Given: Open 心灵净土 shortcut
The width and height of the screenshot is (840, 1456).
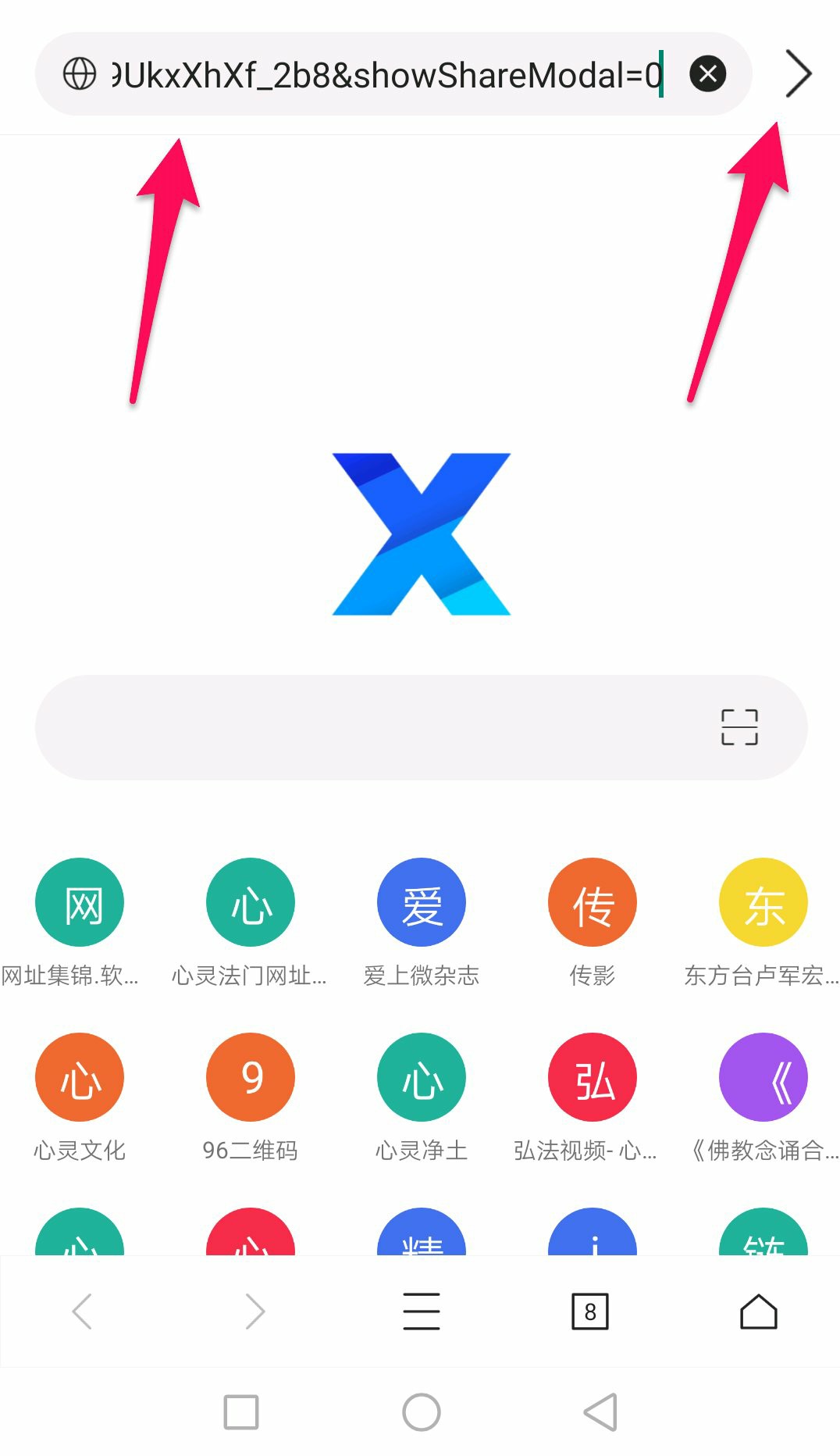Looking at the screenshot, I should pyautogui.click(x=421, y=1078).
